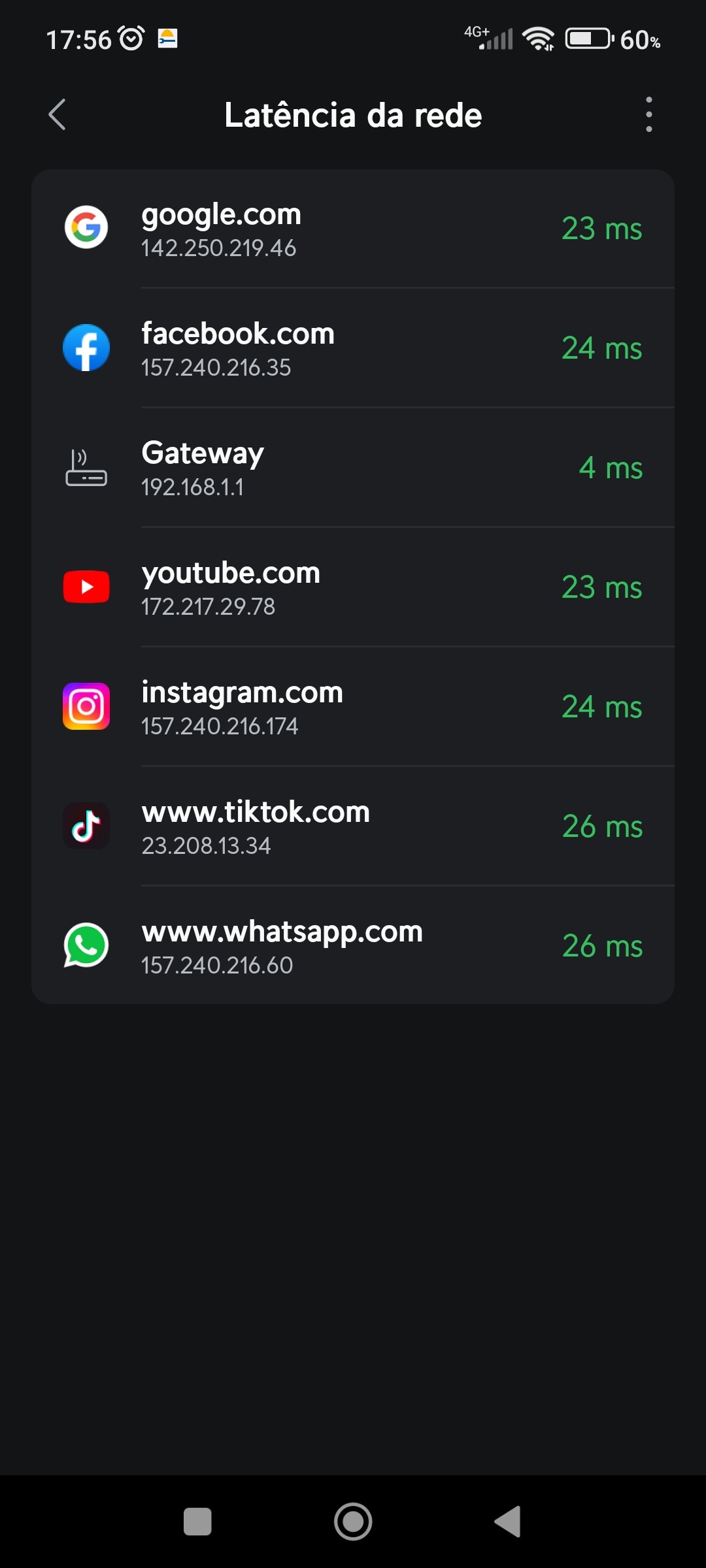Go back from Latência da rede
This screenshot has height=1568, width=706.
pyautogui.click(x=58, y=115)
